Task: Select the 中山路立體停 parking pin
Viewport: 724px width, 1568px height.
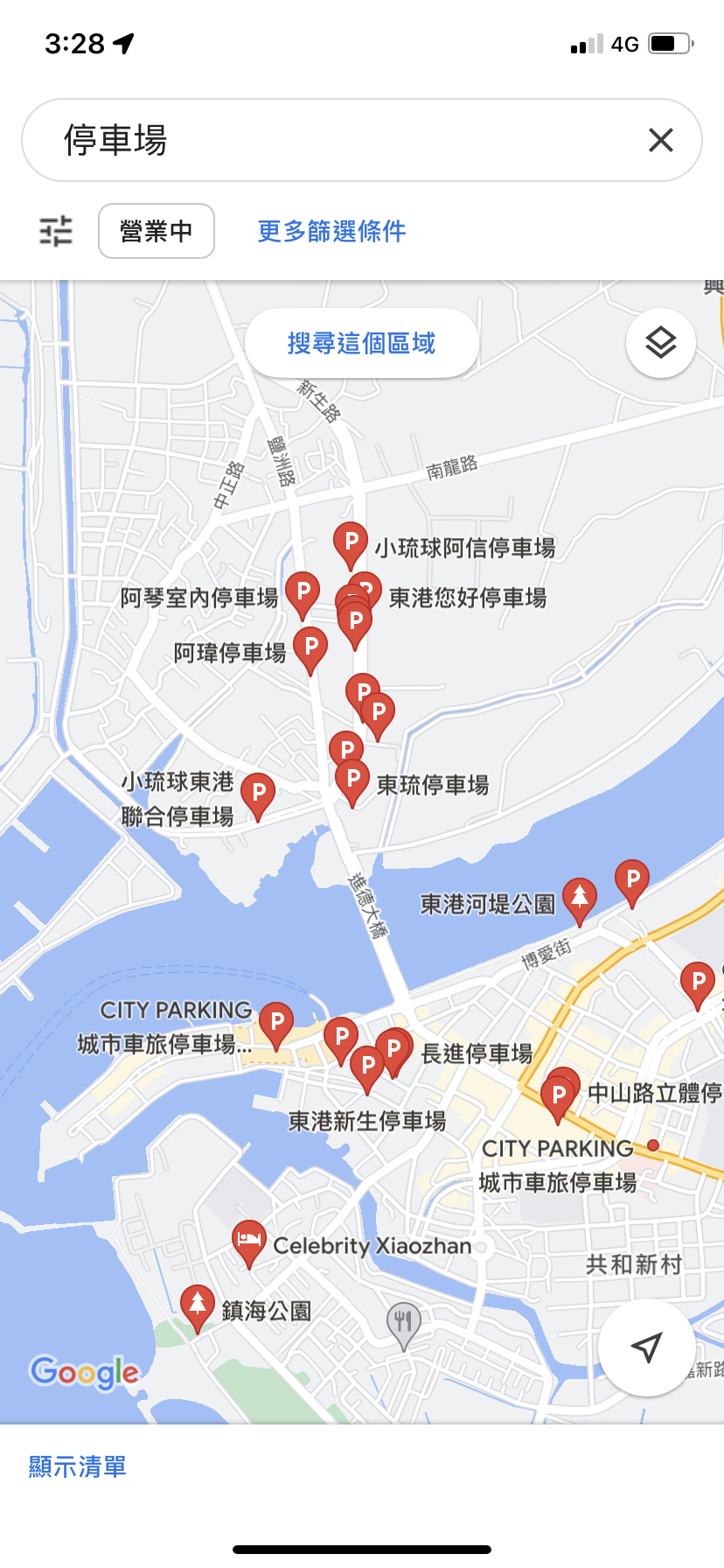Action: tap(558, 1099)
